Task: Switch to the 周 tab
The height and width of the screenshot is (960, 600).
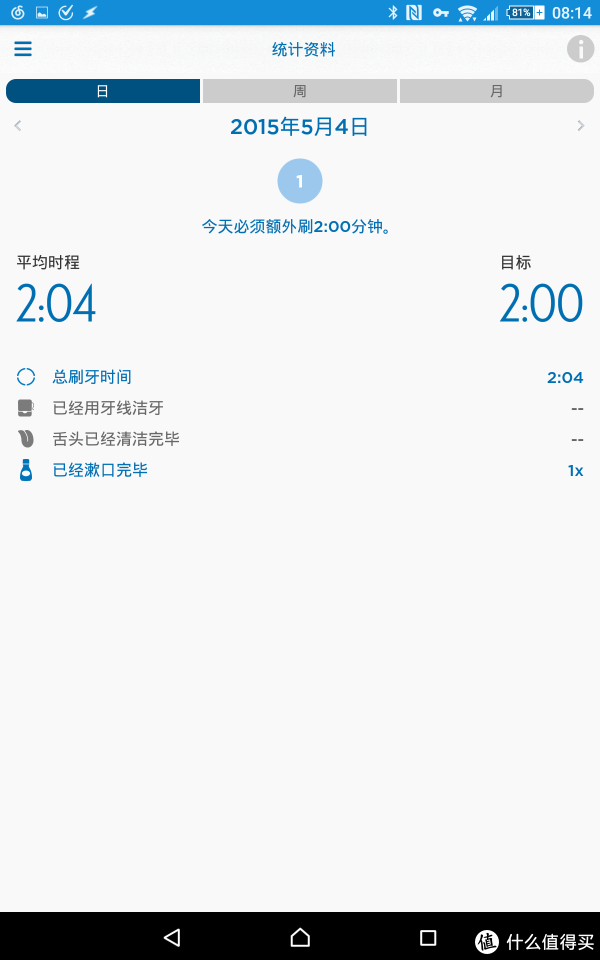Action: coord(299,91)
